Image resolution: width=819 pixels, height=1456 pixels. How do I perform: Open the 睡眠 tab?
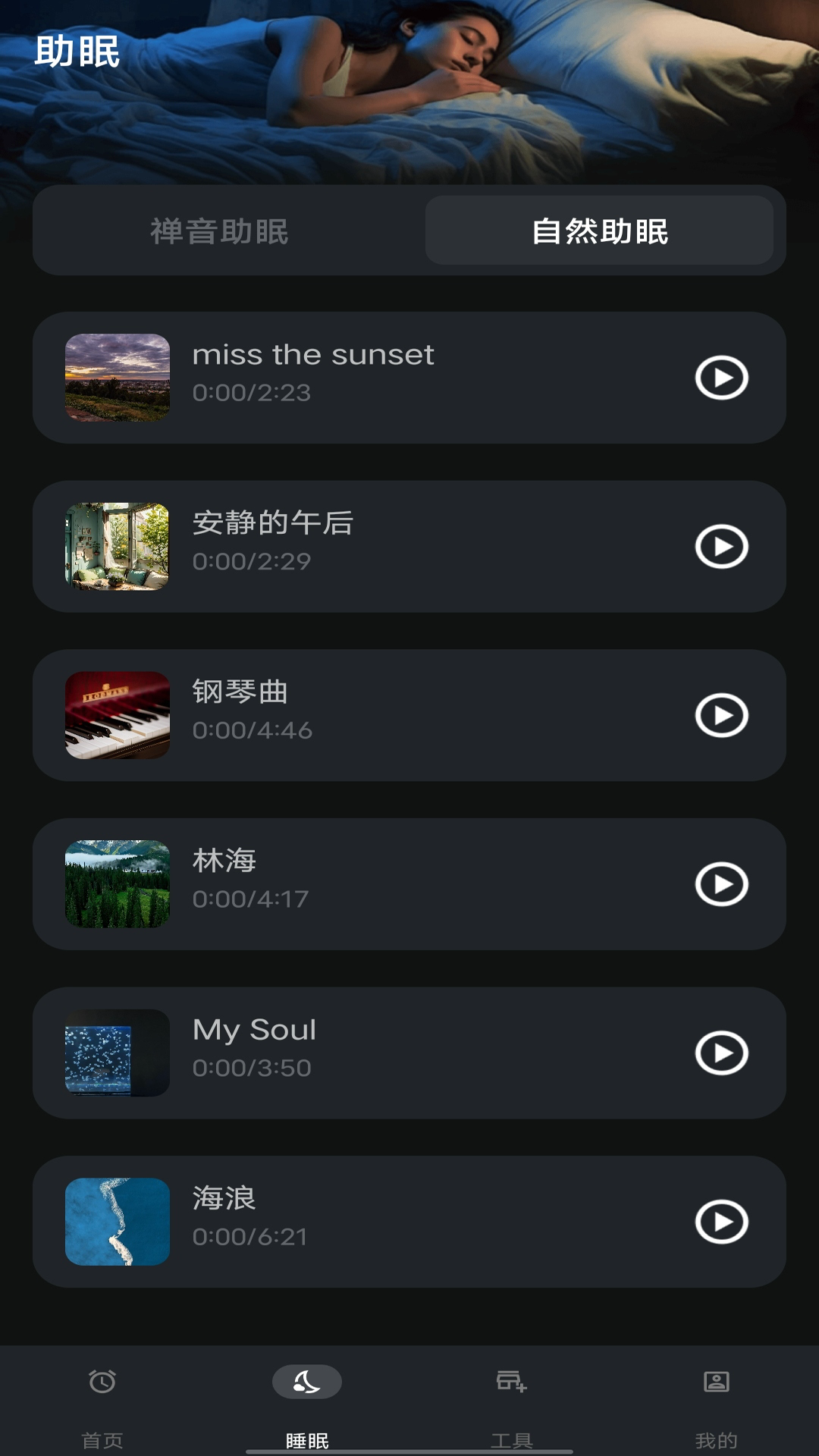307,1403
